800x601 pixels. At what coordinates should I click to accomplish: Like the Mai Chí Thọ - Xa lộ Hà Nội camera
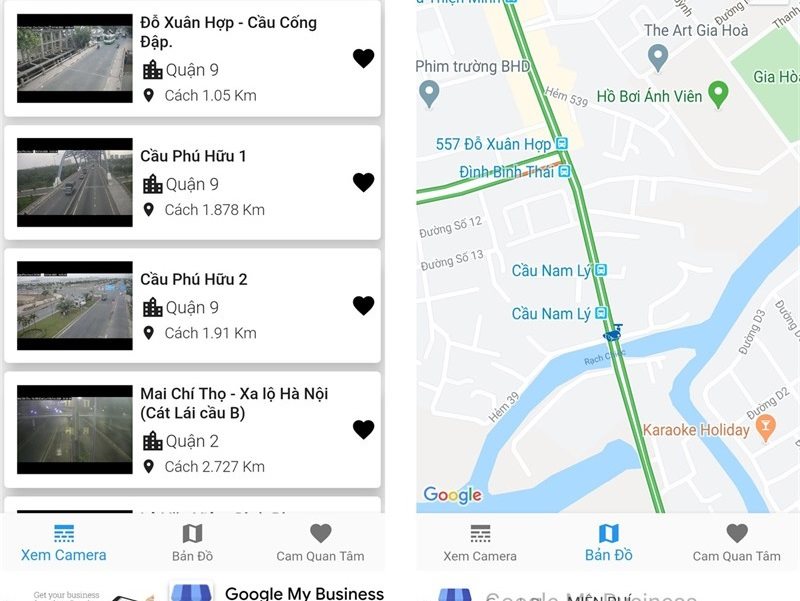tap(363, 429)
